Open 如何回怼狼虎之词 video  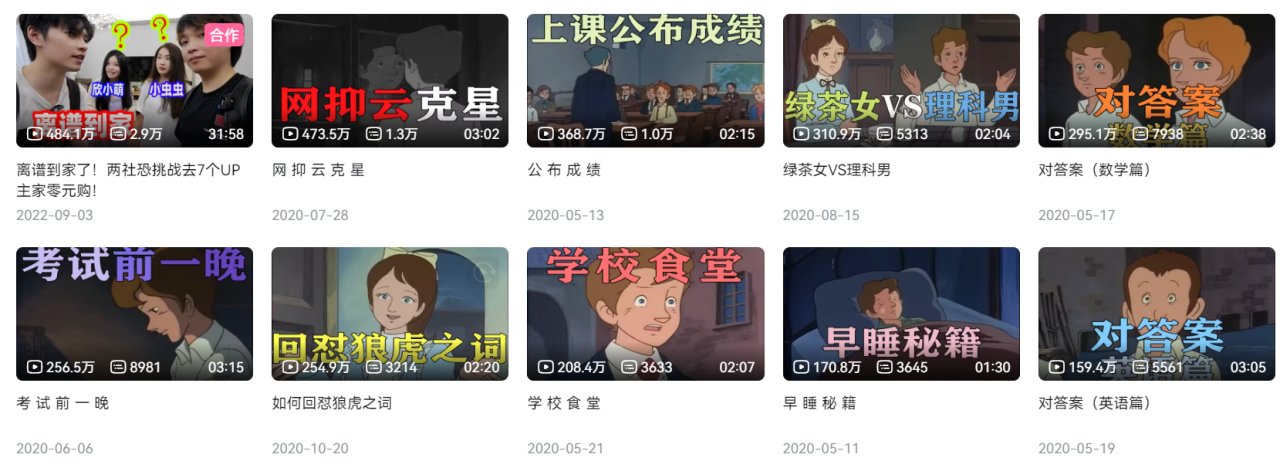(x=390, y=313)
